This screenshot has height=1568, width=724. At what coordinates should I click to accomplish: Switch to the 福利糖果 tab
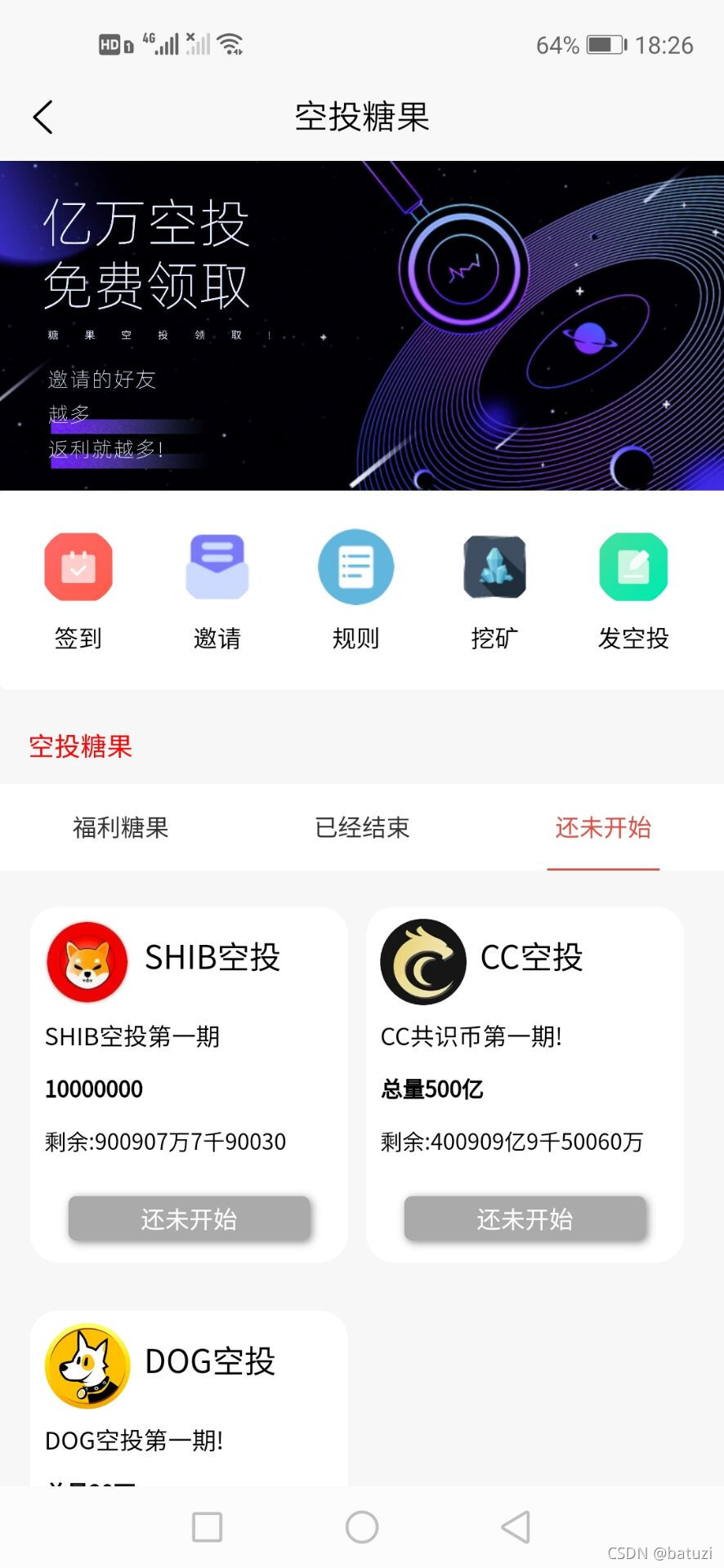click(x=121, y=827)
